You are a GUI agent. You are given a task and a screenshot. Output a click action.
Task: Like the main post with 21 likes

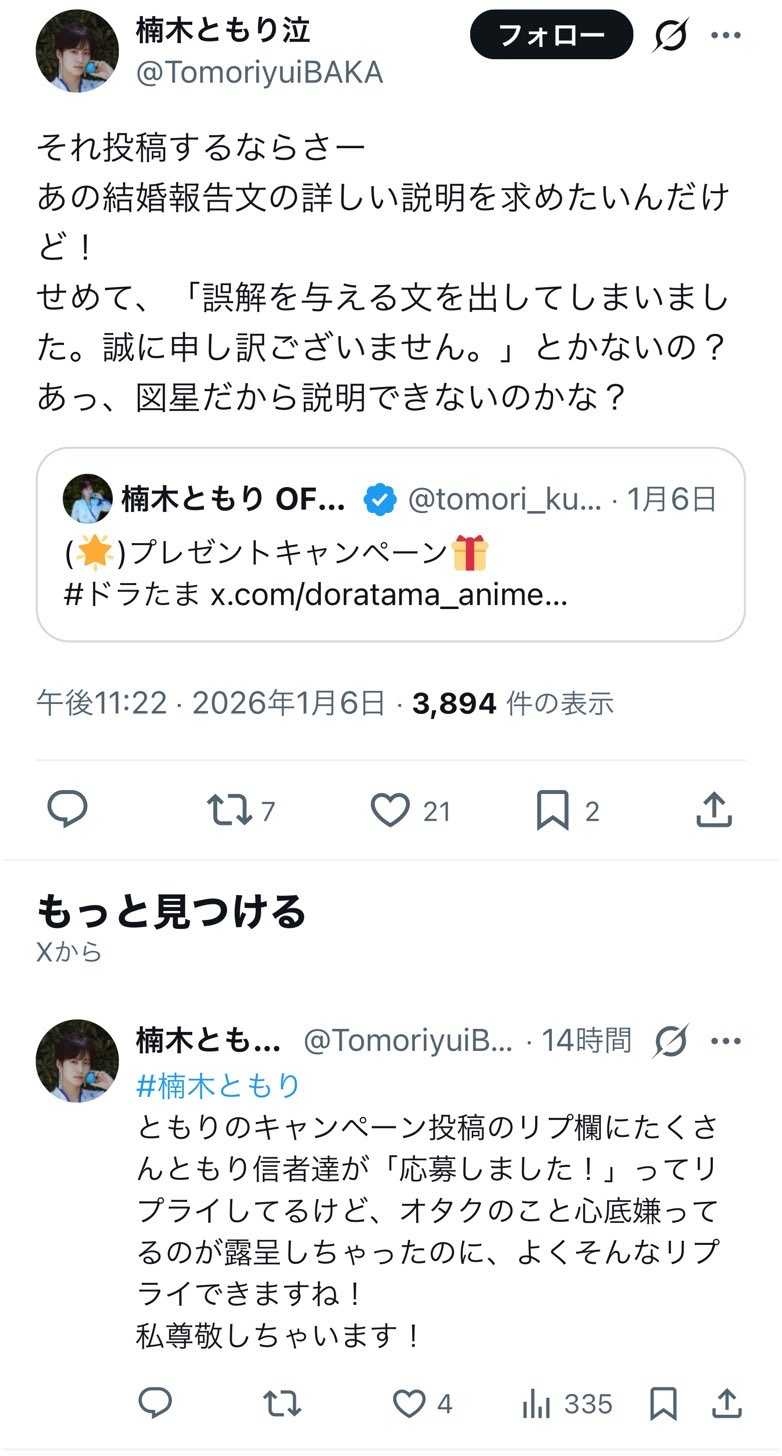390,810
